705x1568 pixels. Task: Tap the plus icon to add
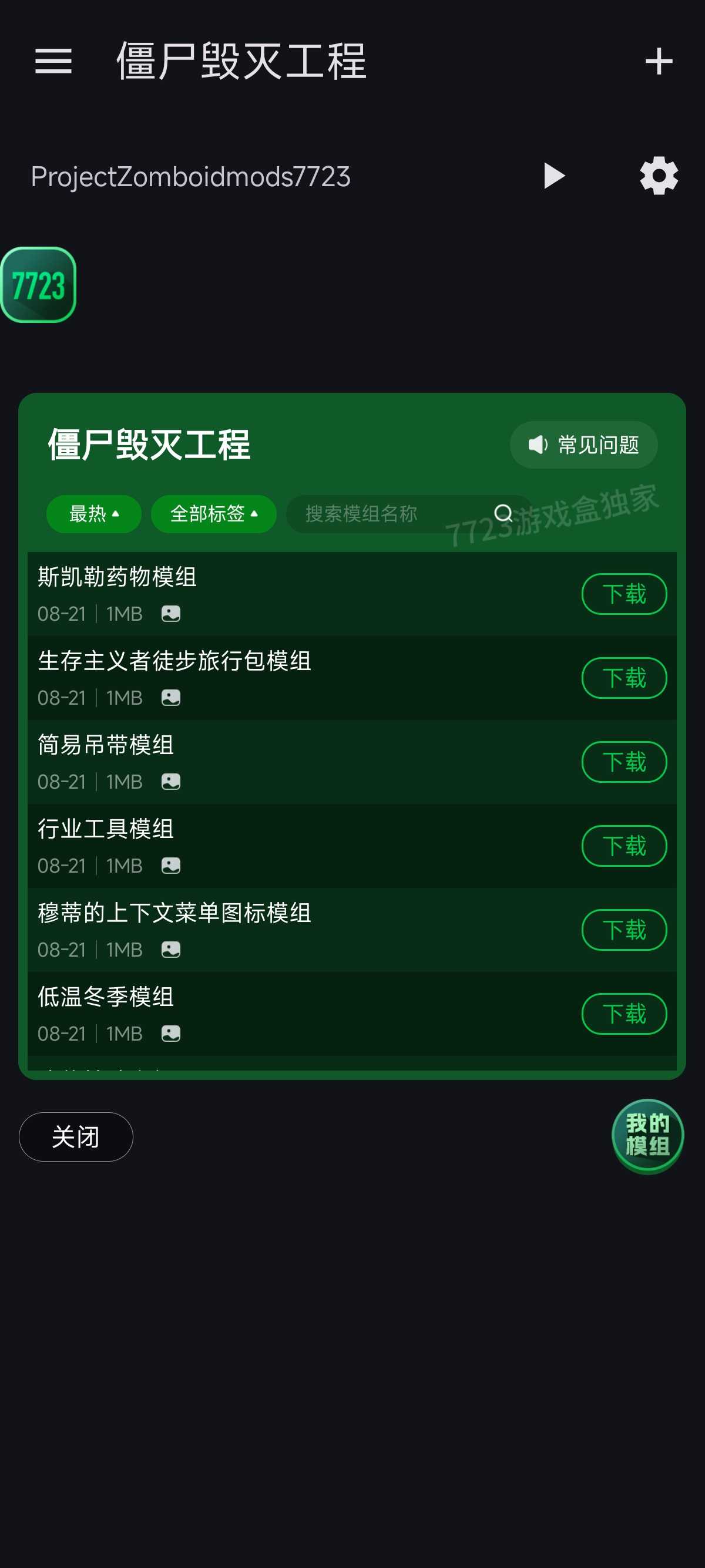coord(659,62)
